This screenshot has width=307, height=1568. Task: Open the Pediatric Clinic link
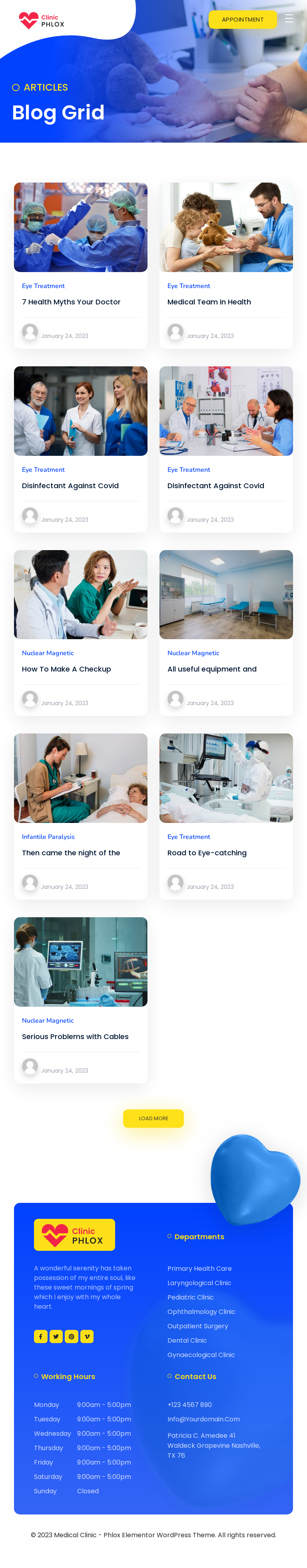pos(190,1297)
